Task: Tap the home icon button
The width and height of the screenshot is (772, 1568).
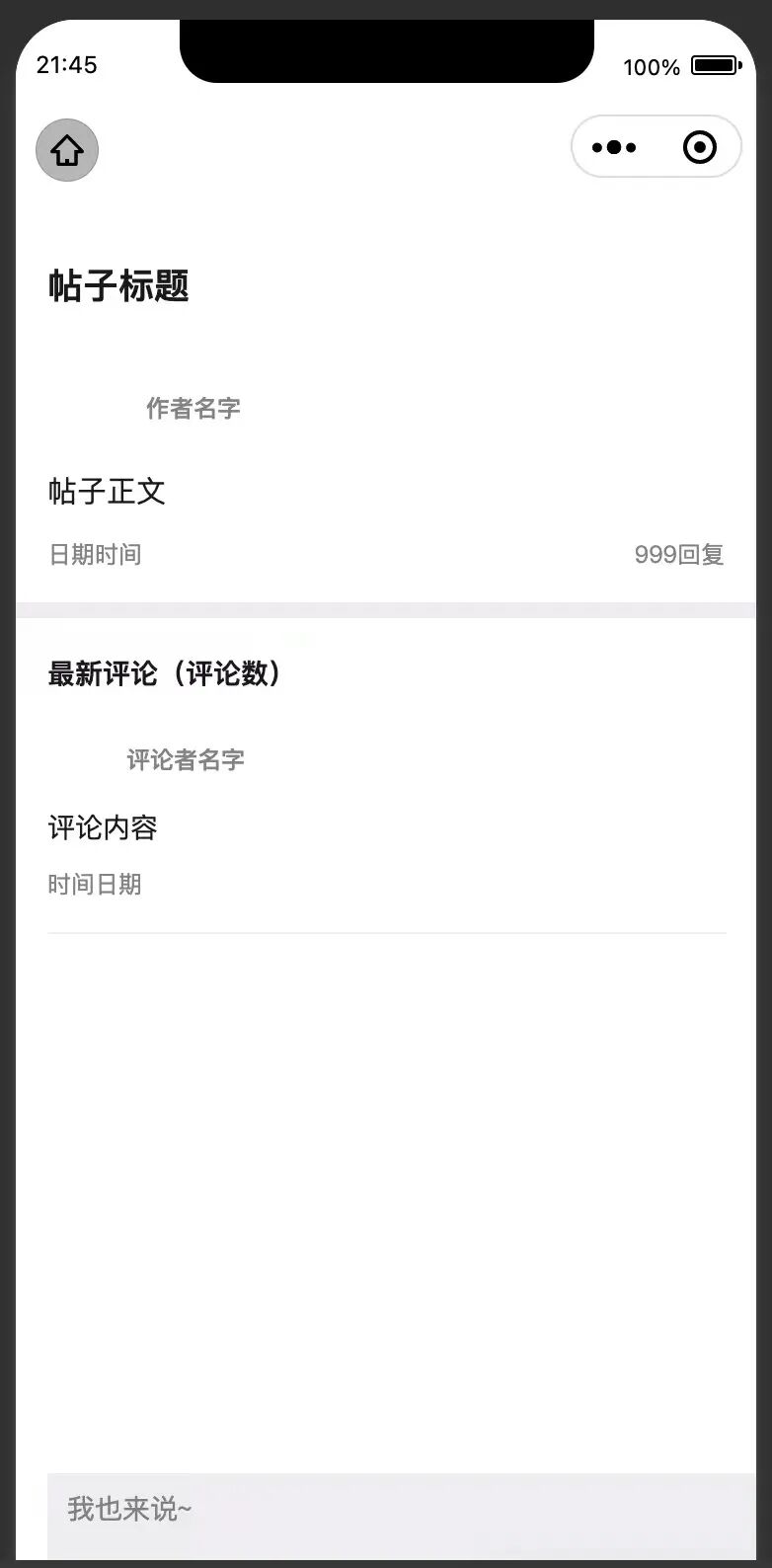Action: pos(67,150)
